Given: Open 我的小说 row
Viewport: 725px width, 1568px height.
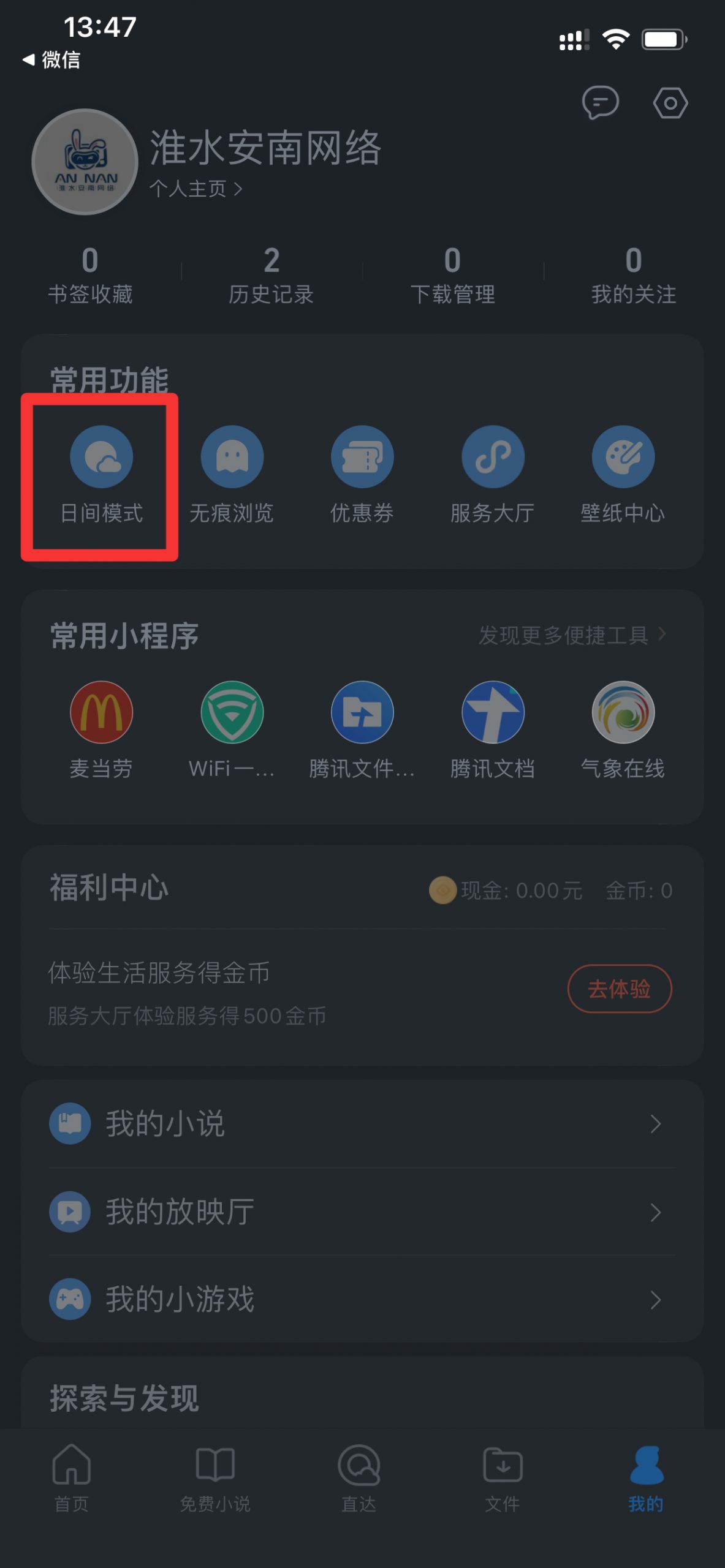Looking at the screenshot, I should (362, 1124).
